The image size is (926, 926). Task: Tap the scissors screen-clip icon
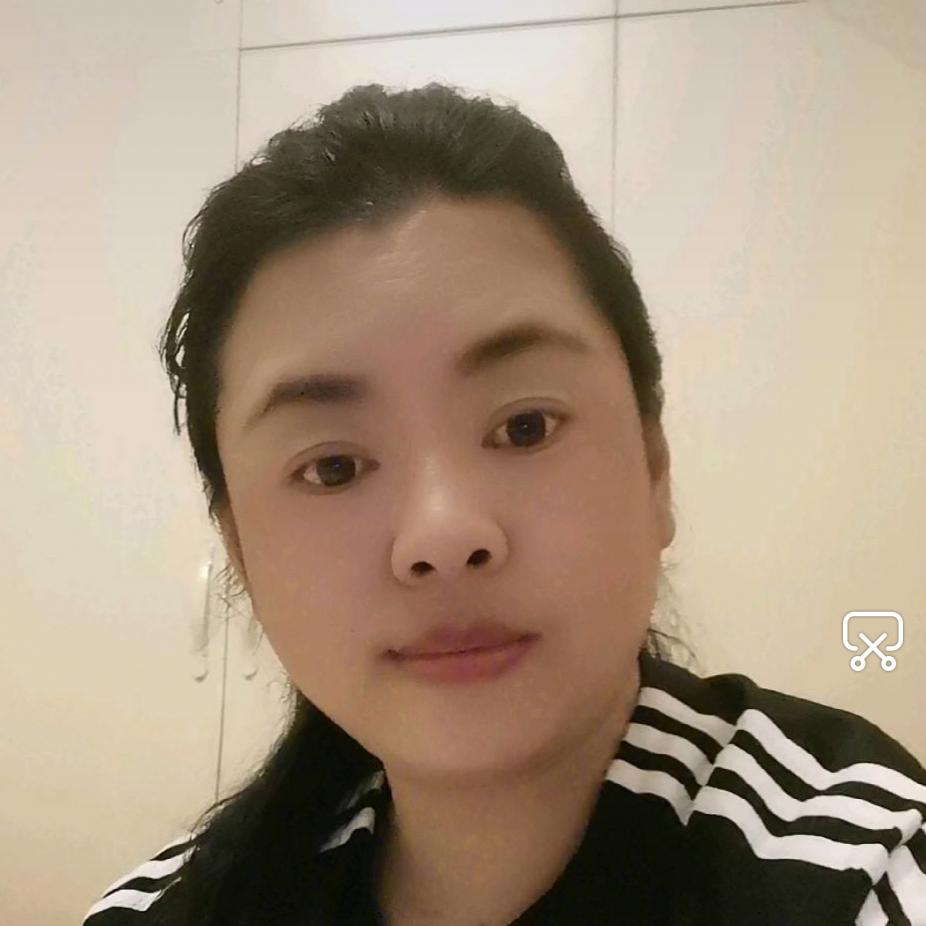click(872, 641)
